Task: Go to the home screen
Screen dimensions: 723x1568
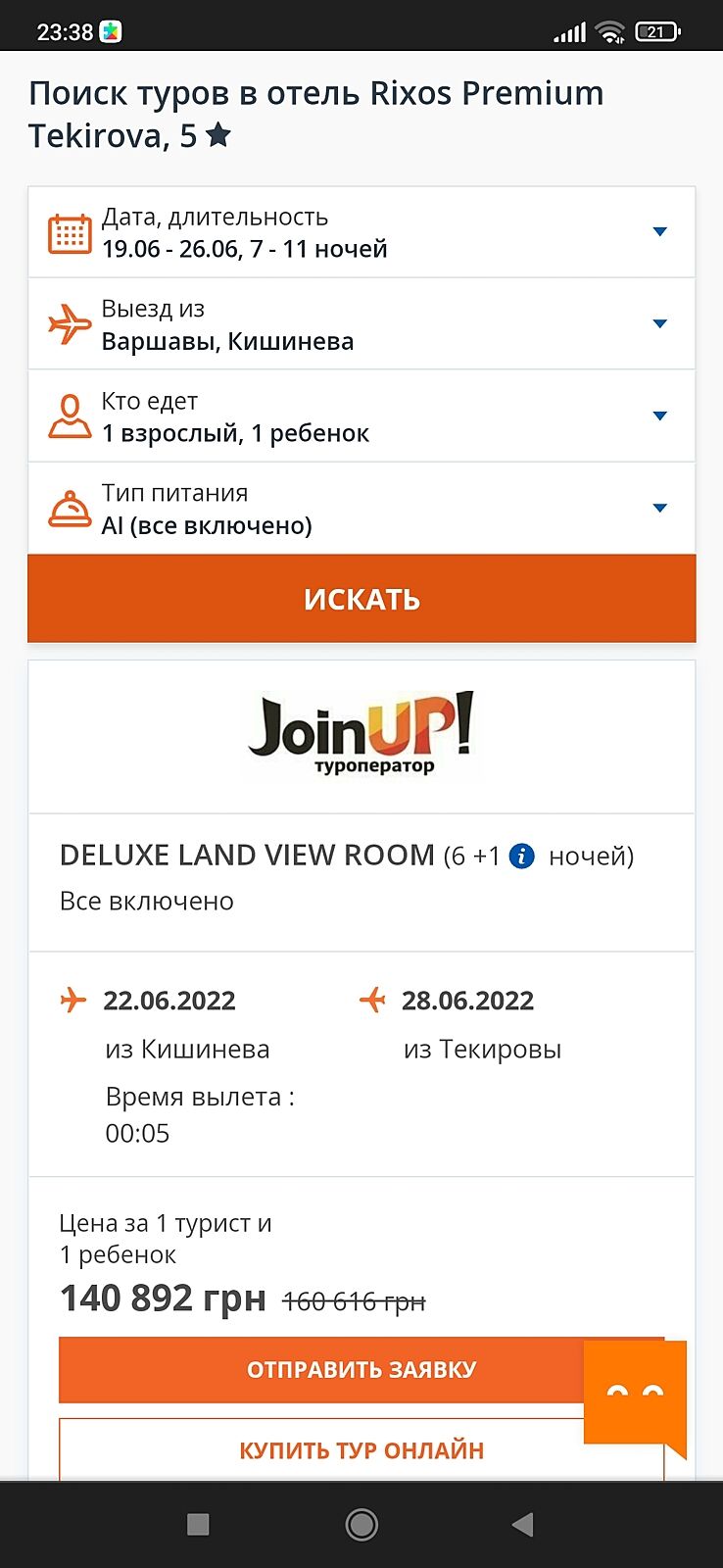Action: coord(361,1524)
